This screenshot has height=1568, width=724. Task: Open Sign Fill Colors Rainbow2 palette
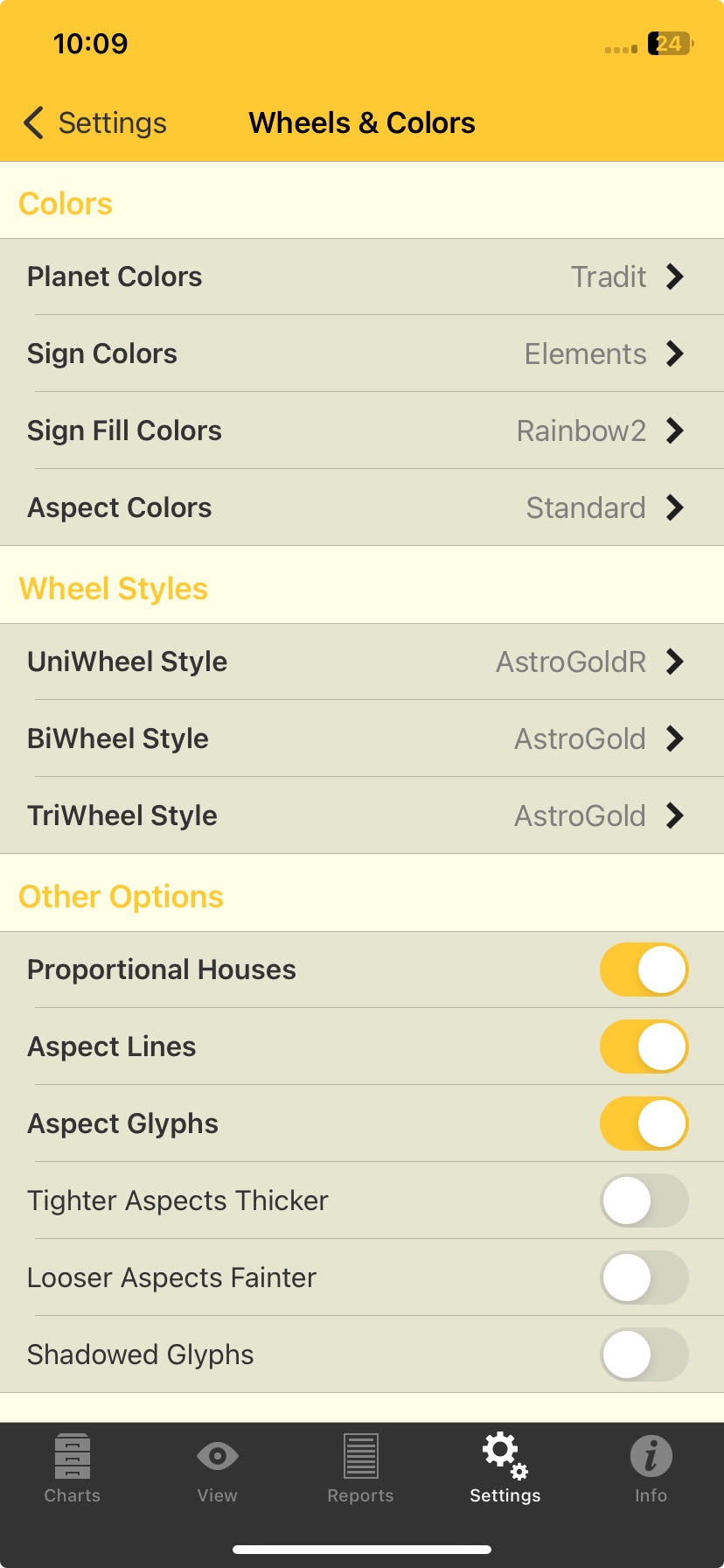pos(362,430)
